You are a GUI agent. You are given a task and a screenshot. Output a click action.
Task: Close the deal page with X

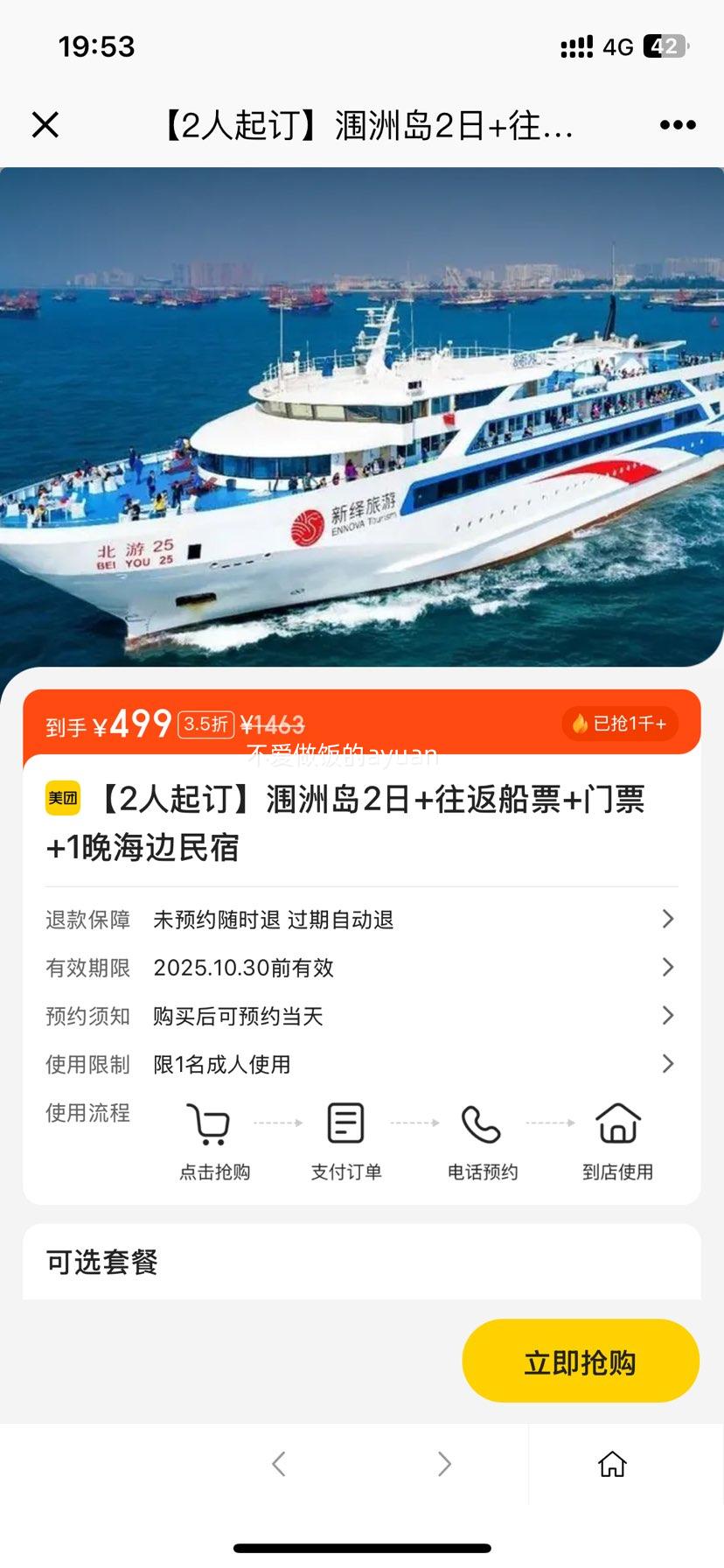pyautogui.click(x=45, y=125)
